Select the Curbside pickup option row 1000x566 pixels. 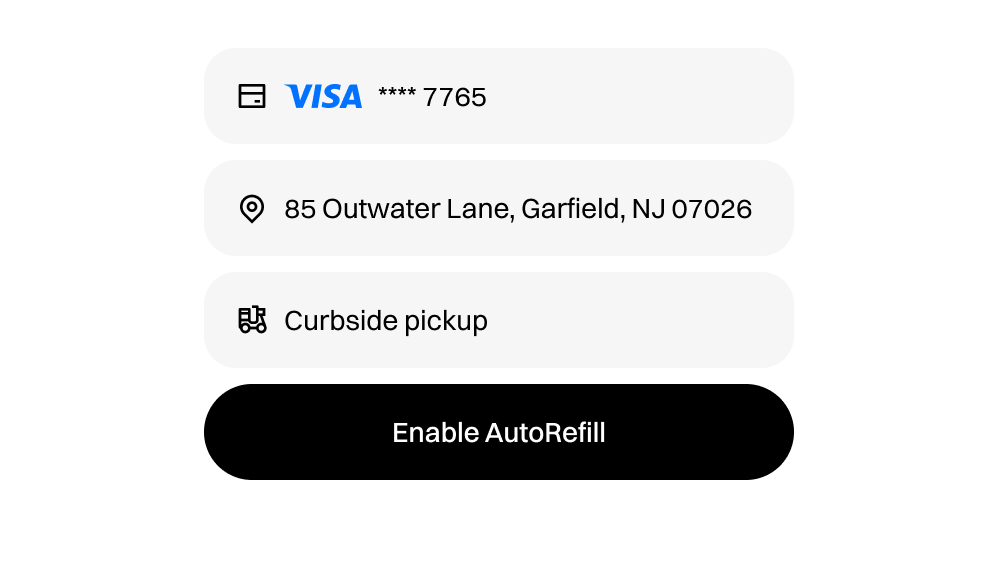click(498, 321)
